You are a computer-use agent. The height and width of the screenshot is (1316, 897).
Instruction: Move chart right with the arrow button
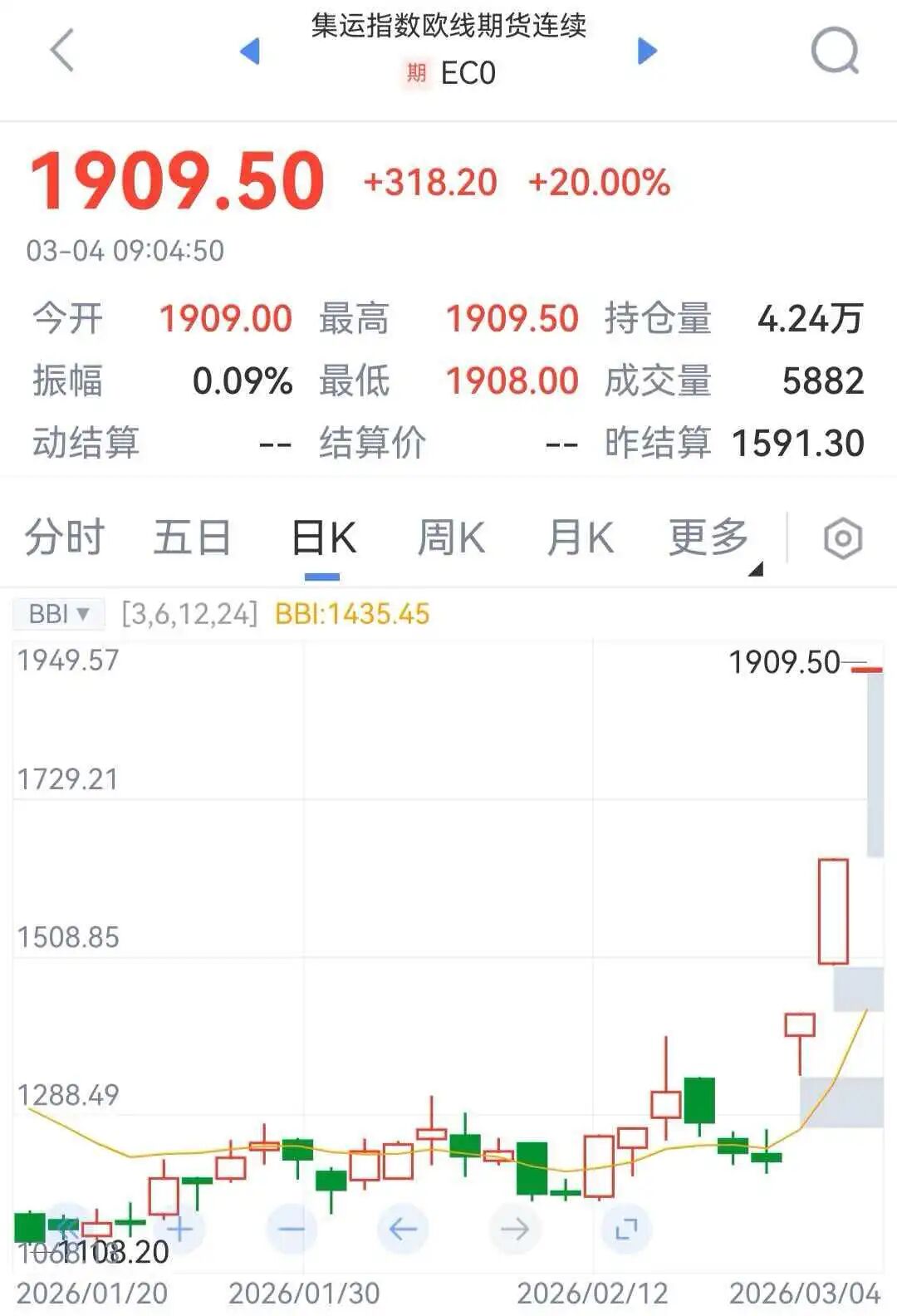515,1228
